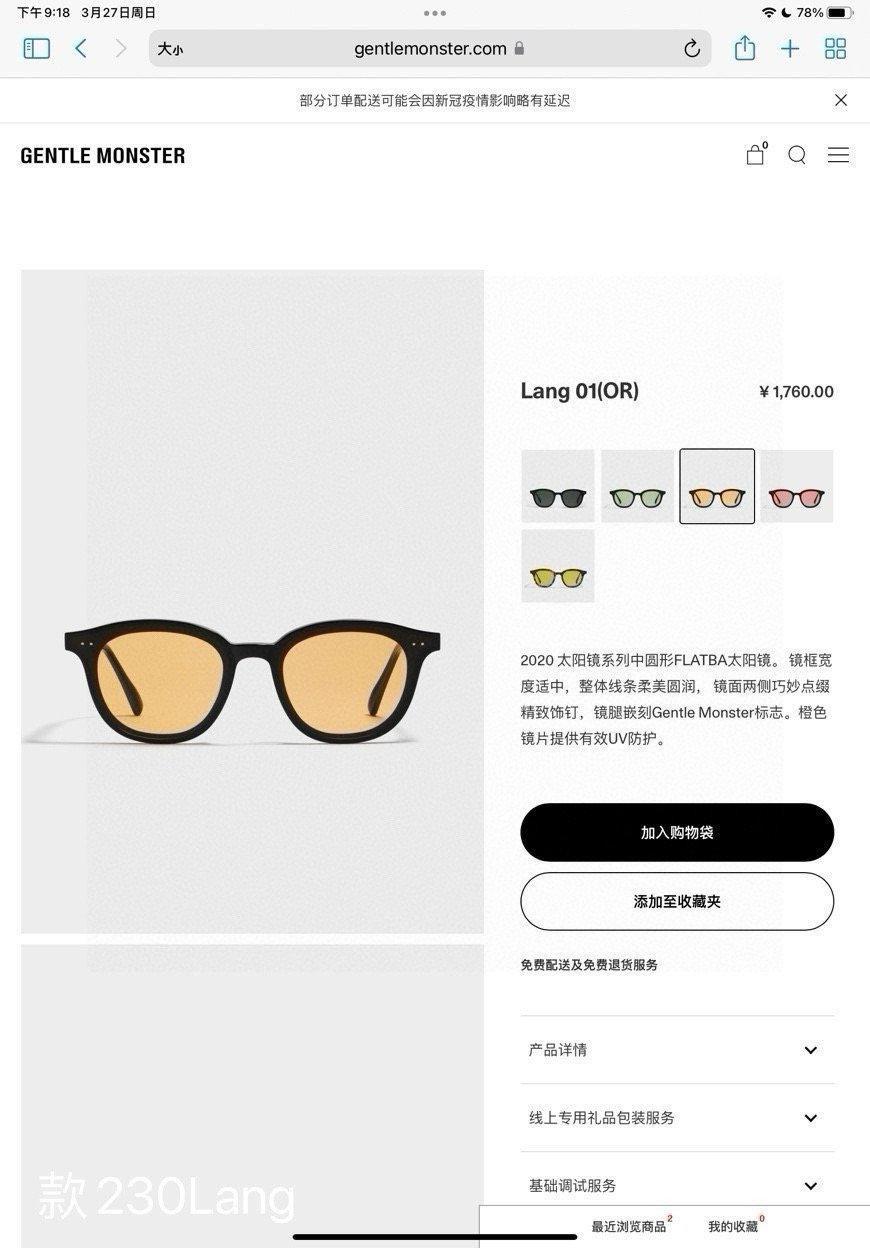Open the hamburger menu
This screenshot has height=1248, width=870.
point(838,155)
